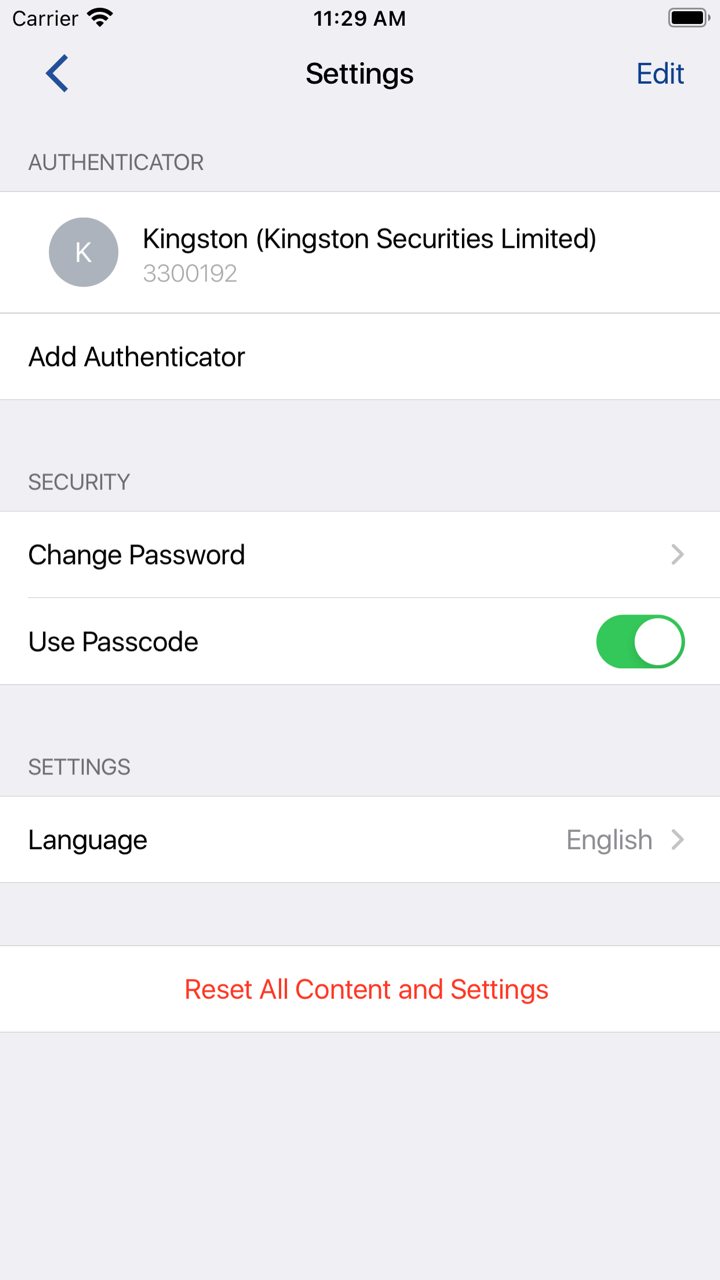Image resolution: width=720 pixels, height=1280 pixels.
Task: Tap Edit in the top bar
Action: point(660,74)
